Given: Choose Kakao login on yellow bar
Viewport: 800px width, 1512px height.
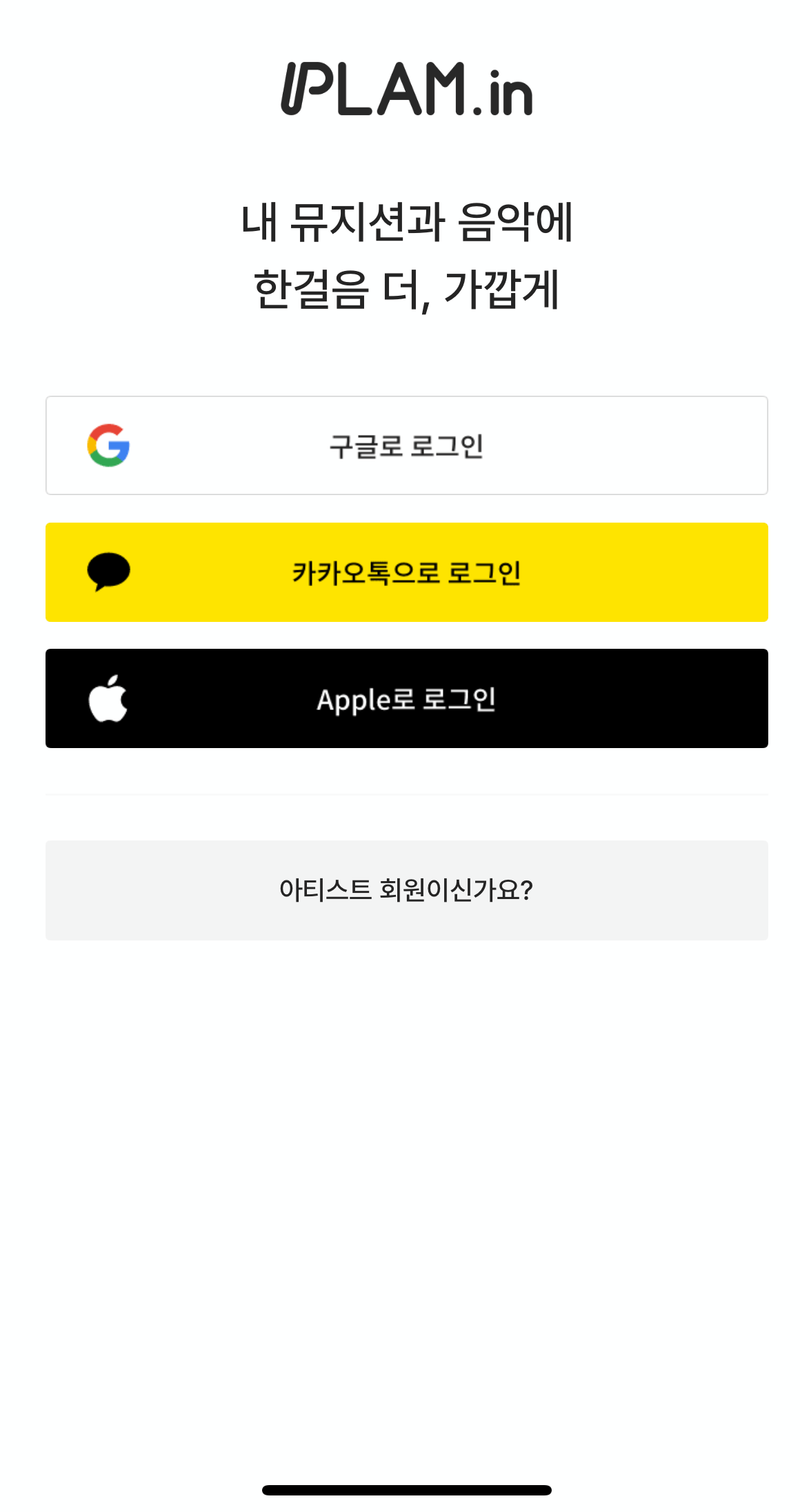Looking at the screenshot, I should pyautogui.click(x=407, y=571).
